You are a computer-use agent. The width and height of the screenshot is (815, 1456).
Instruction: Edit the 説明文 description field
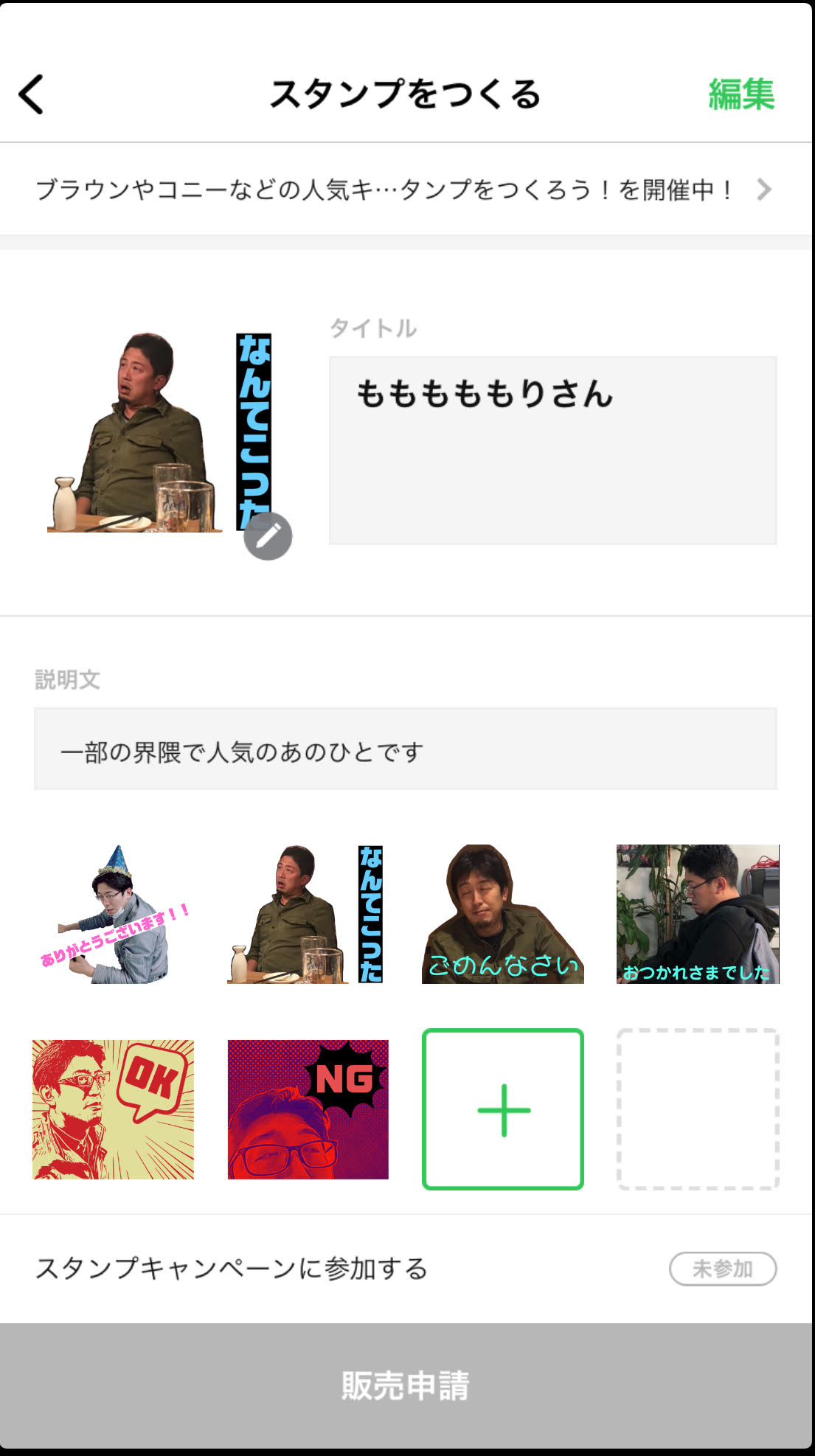(x=406, y=749)
